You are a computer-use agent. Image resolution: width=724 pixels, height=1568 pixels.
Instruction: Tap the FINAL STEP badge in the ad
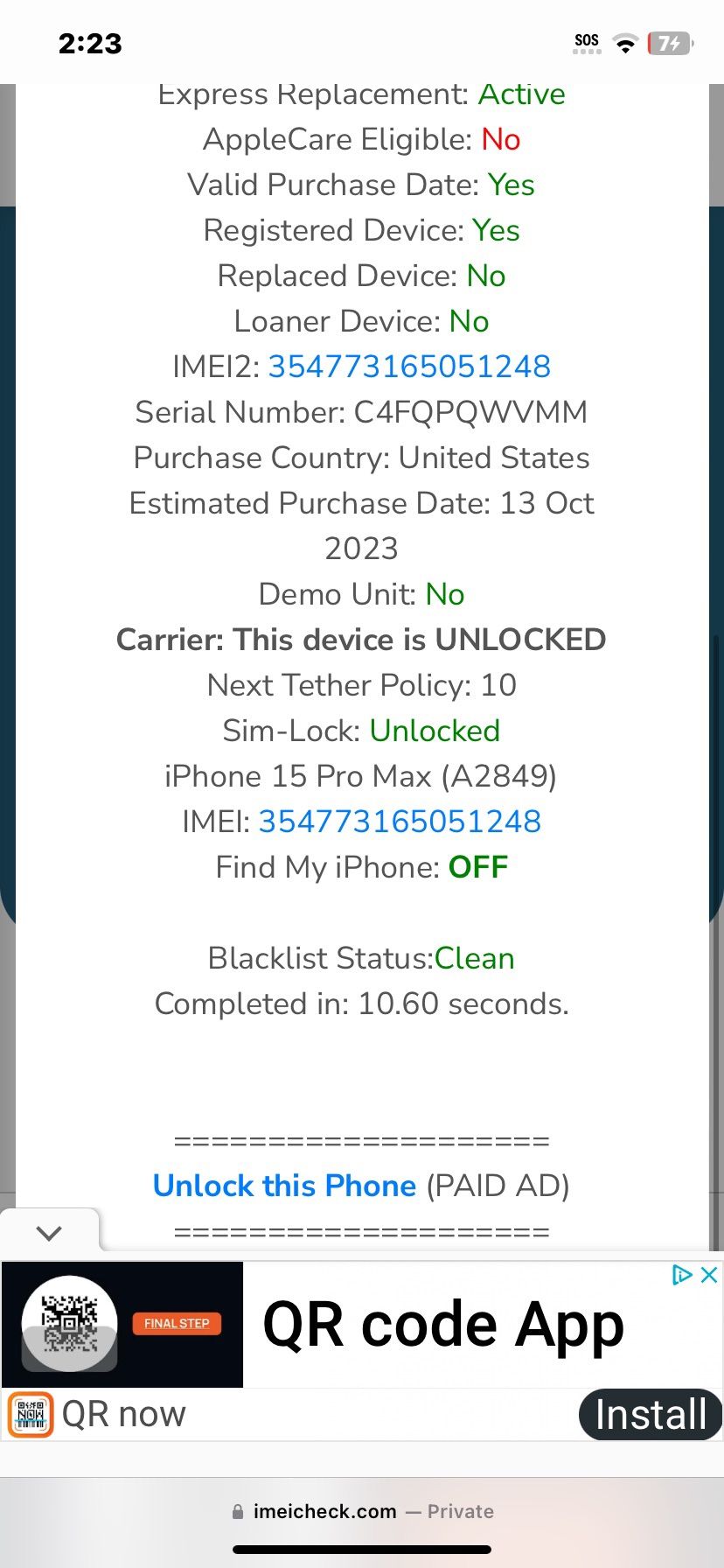pyautogui.click(x=176, y=1324)
